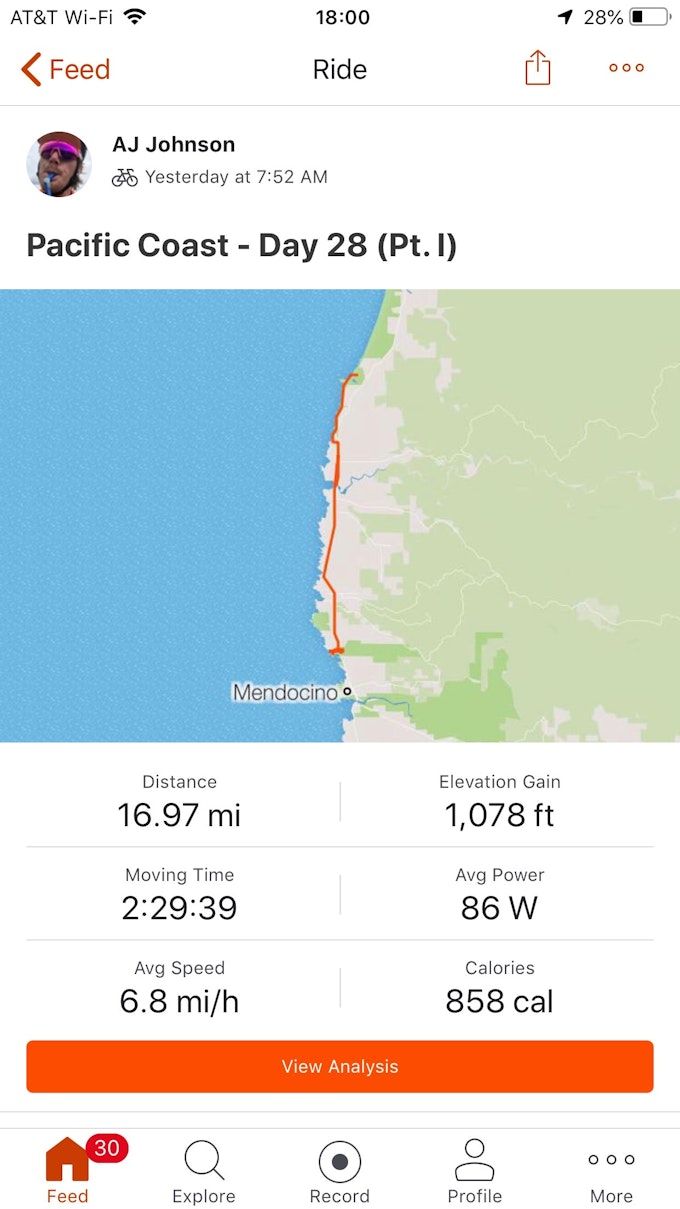This screenshot has width=680, height=1209.
Task: Open the Record tab
Action: point(340,1172)
